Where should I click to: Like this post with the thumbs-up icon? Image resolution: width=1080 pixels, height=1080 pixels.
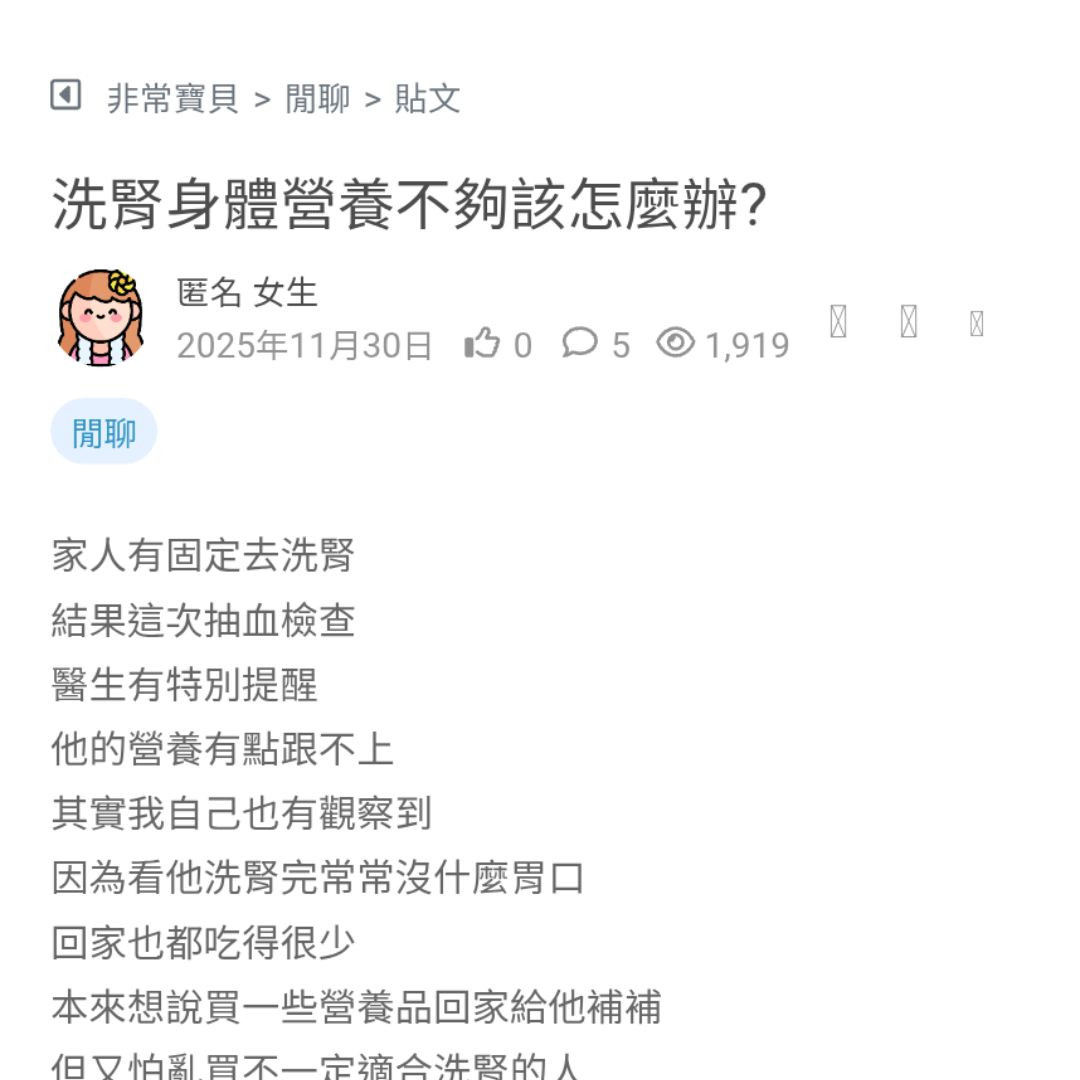click(x=482, y=344)
